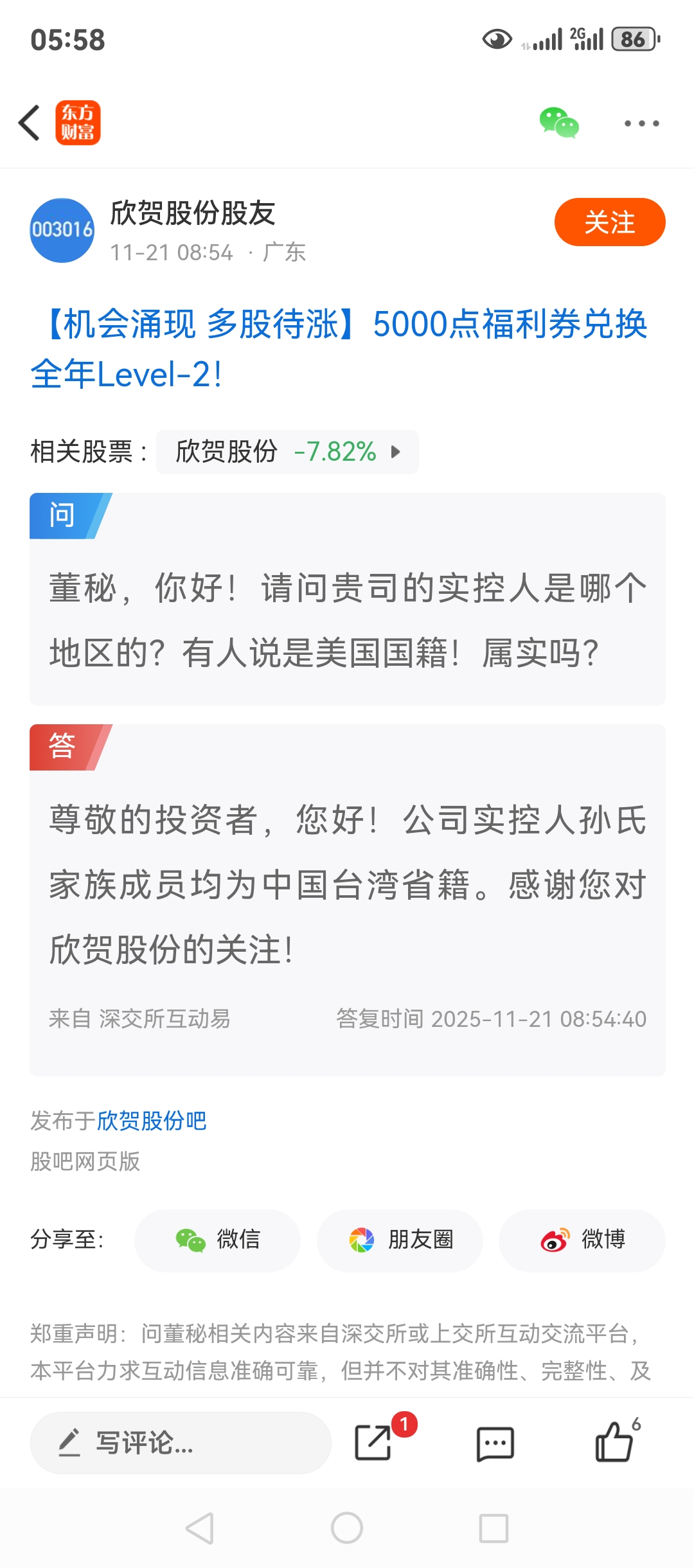Image resolution: width=694 pixels, height=1568 pixels.
Task: Like this post with thumbs-up
Action: coord(615,1441)
